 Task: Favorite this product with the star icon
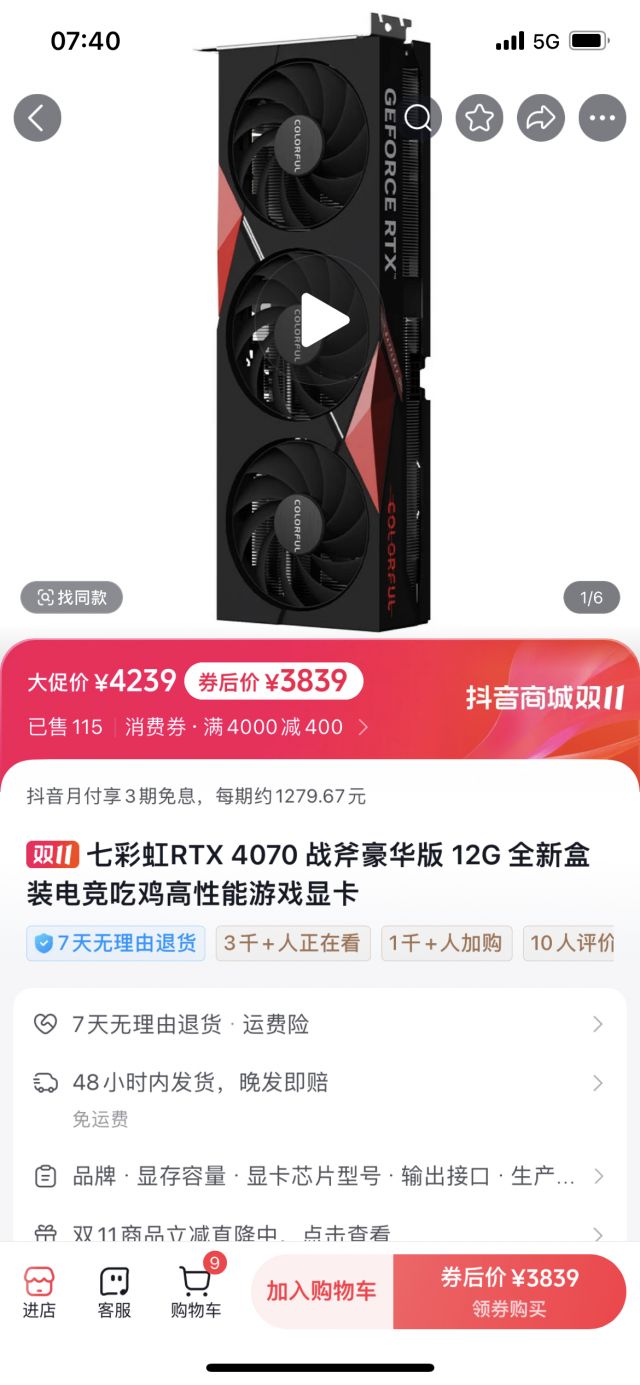pyautogui.click(x=479, y=118)
